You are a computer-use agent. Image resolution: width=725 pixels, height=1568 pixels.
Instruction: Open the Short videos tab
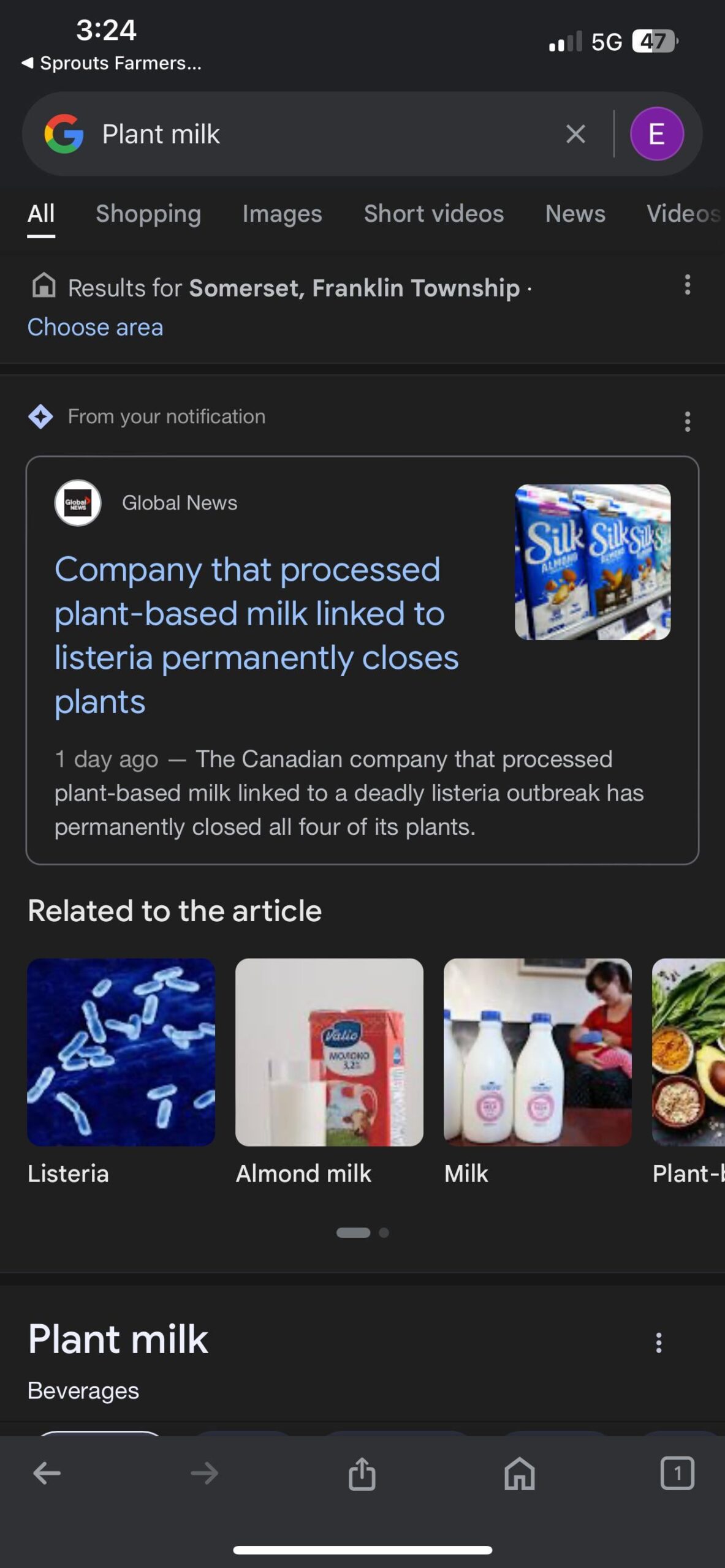(433, 214)
